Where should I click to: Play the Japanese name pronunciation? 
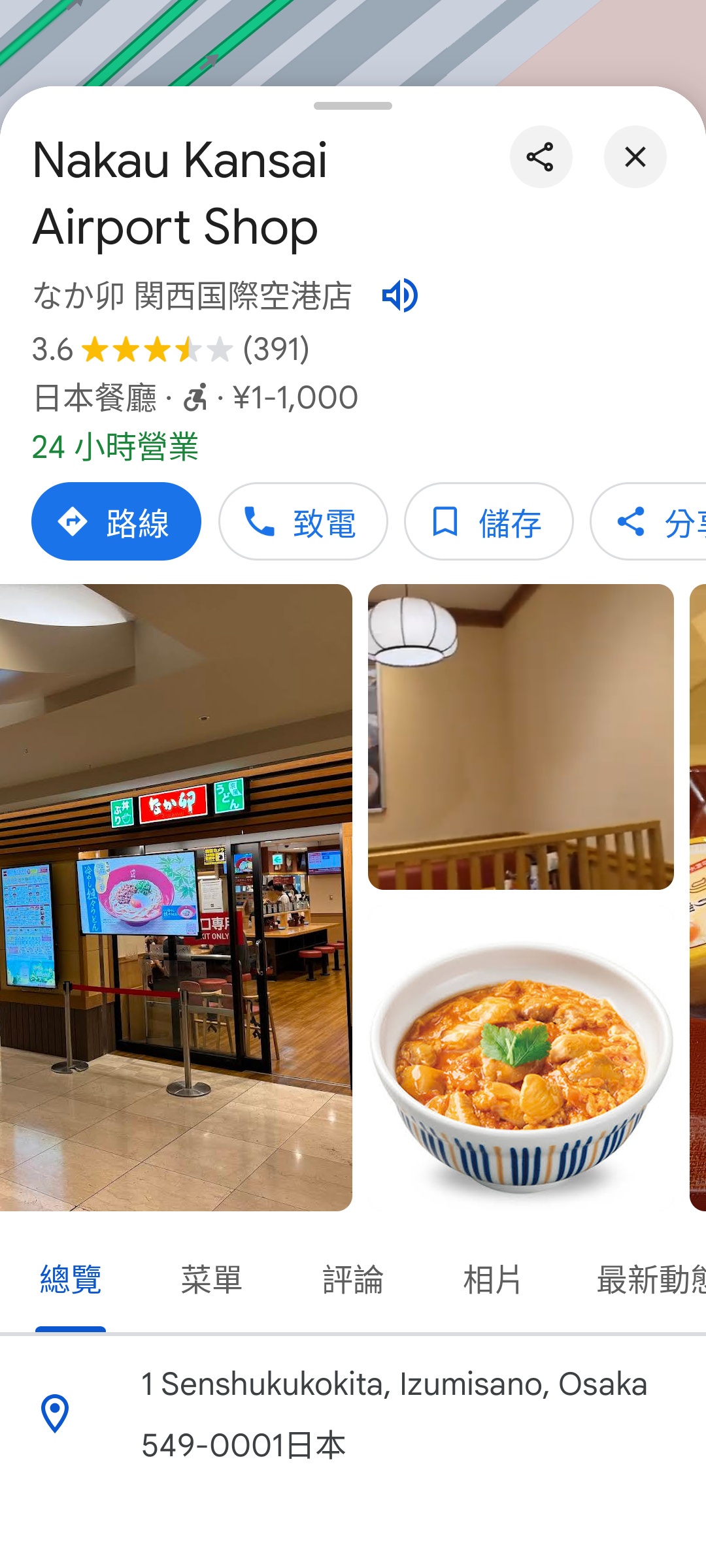pos(399,295)
